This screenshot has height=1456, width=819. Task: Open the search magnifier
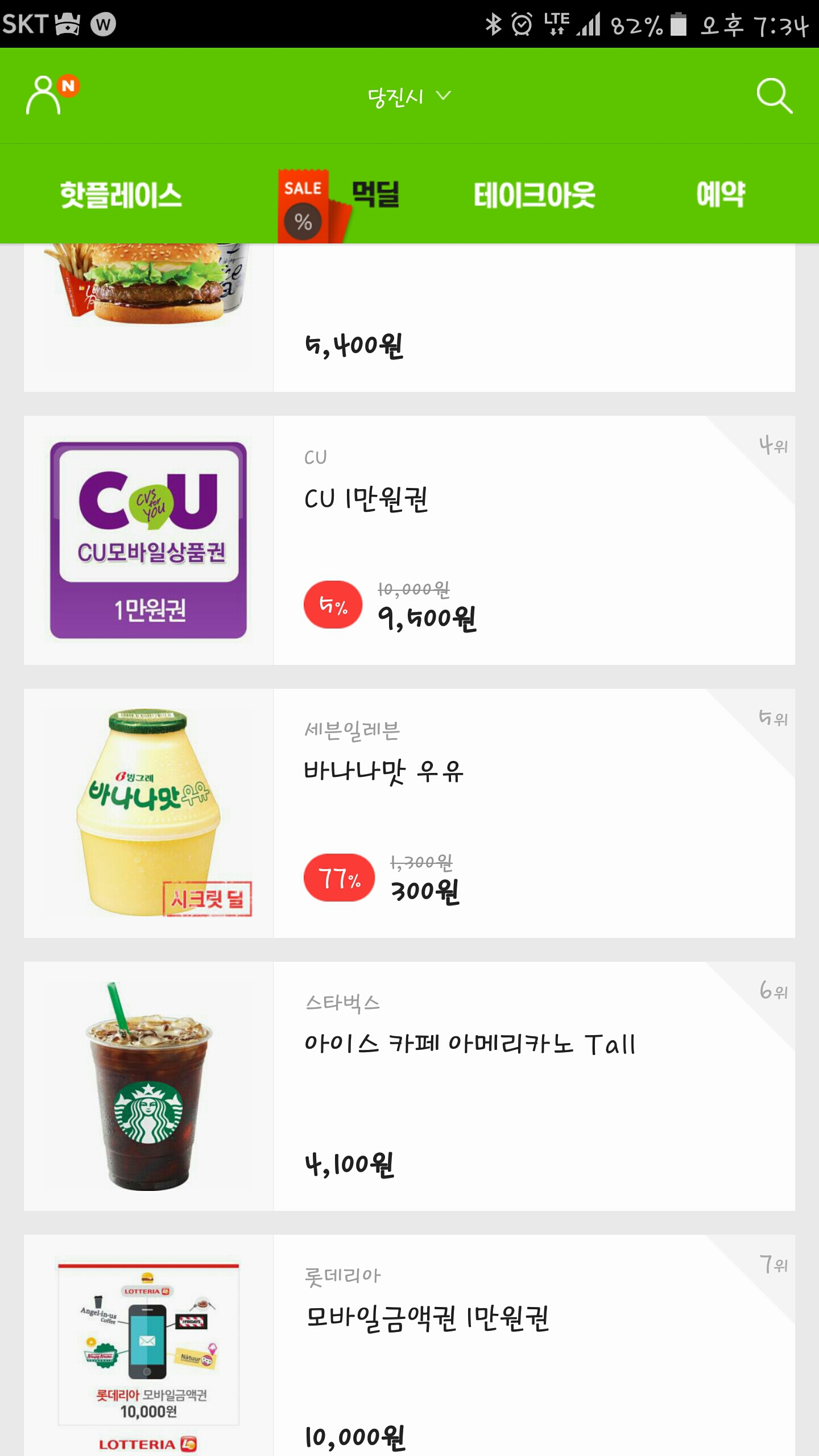point(773,96)
